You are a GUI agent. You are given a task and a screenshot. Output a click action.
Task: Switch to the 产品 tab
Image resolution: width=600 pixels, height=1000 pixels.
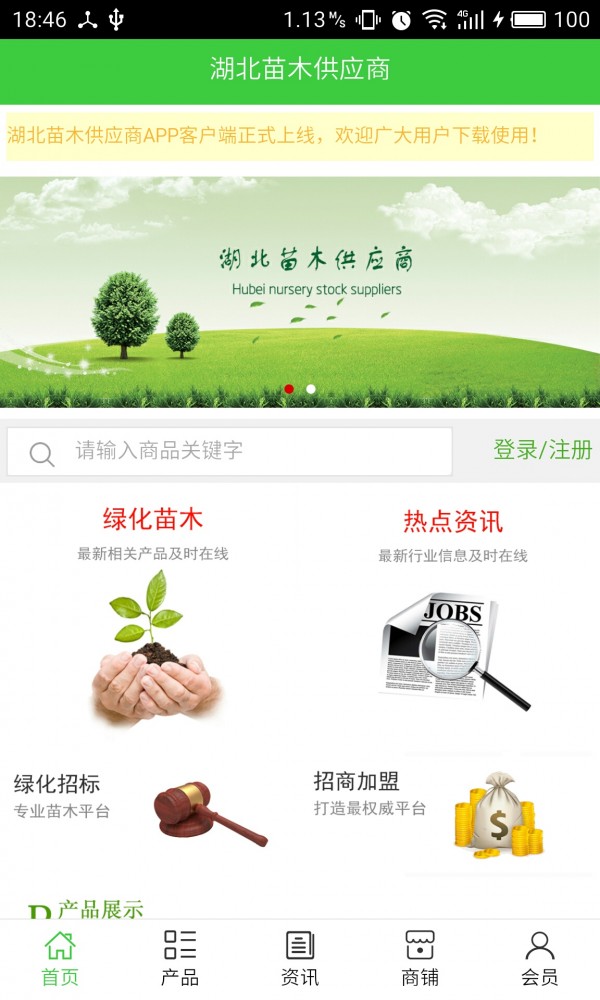[180, 958]
